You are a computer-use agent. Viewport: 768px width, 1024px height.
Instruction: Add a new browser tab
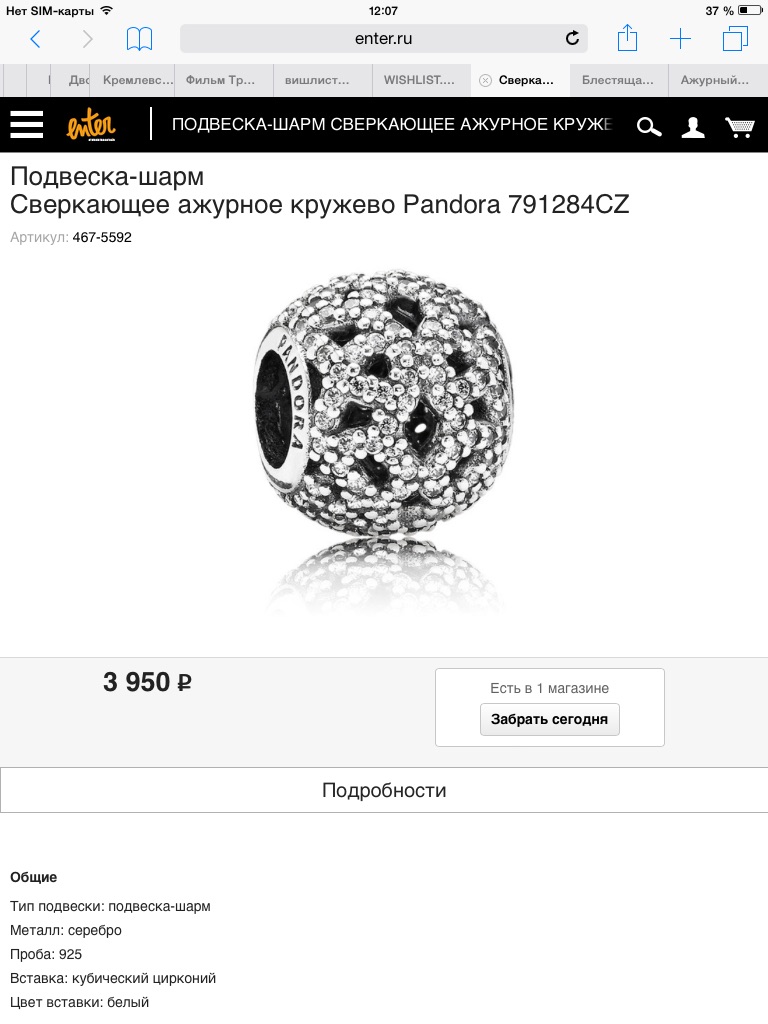point(680,39)
